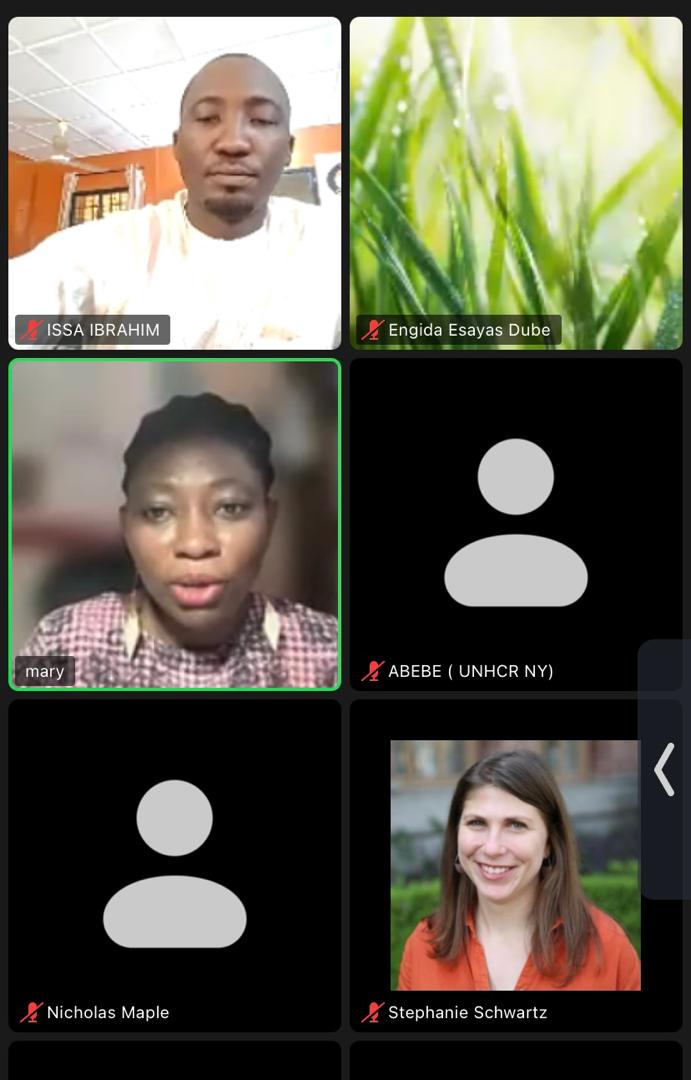Viewport: 691px width, 1080px height.
Task: Expand the side panel arrow handle
Action: coord(665,769)
